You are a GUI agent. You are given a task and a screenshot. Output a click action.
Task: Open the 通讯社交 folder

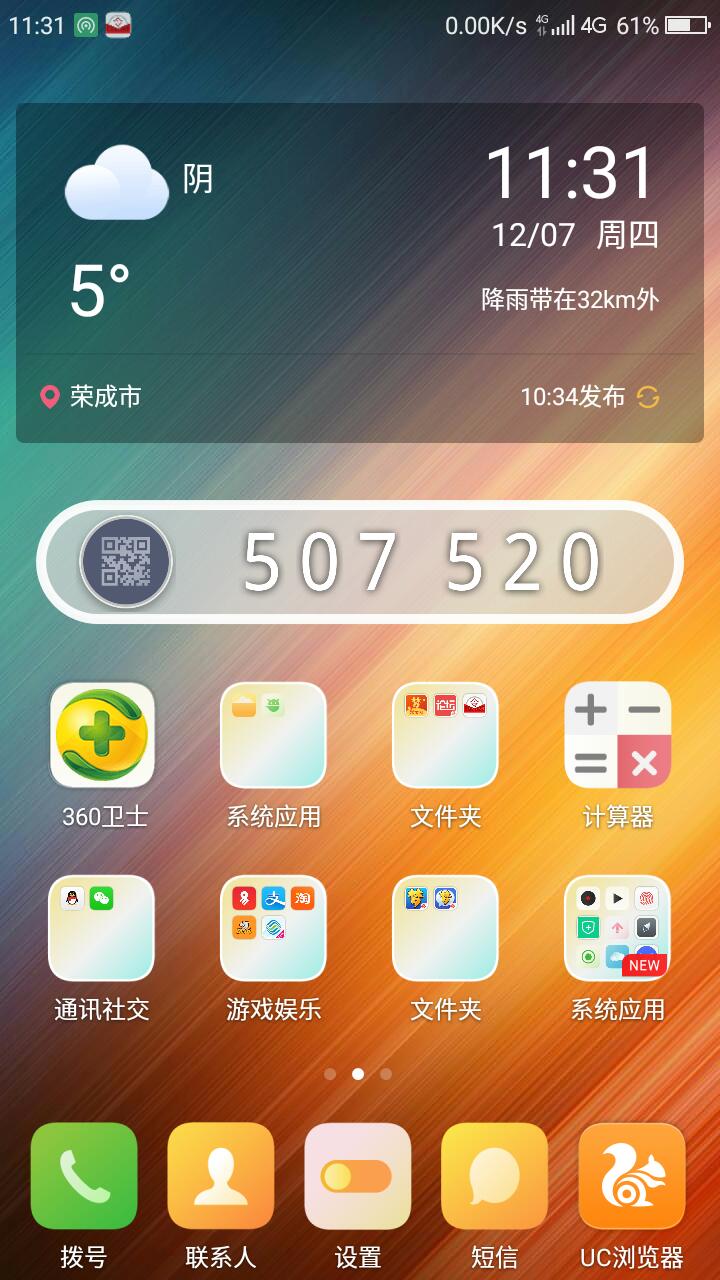coord(102,928)
